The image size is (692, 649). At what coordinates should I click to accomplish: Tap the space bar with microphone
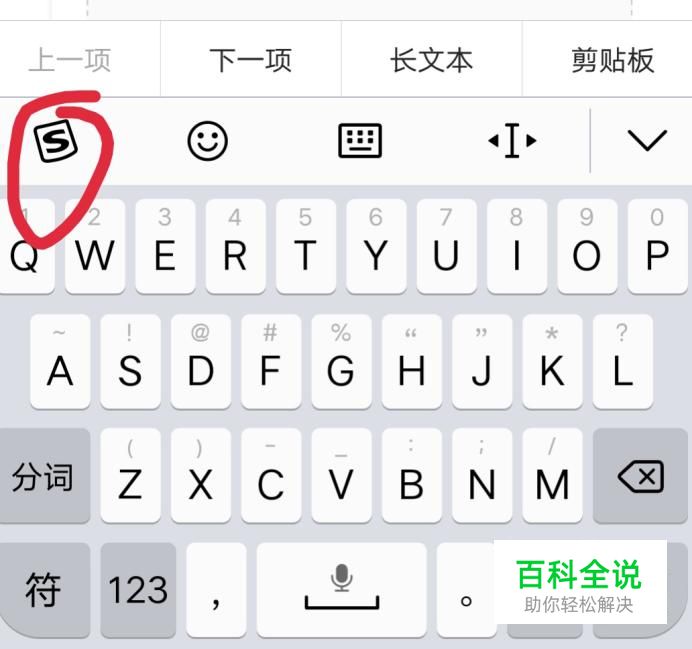pyautogui.click(x=342, y=590)
